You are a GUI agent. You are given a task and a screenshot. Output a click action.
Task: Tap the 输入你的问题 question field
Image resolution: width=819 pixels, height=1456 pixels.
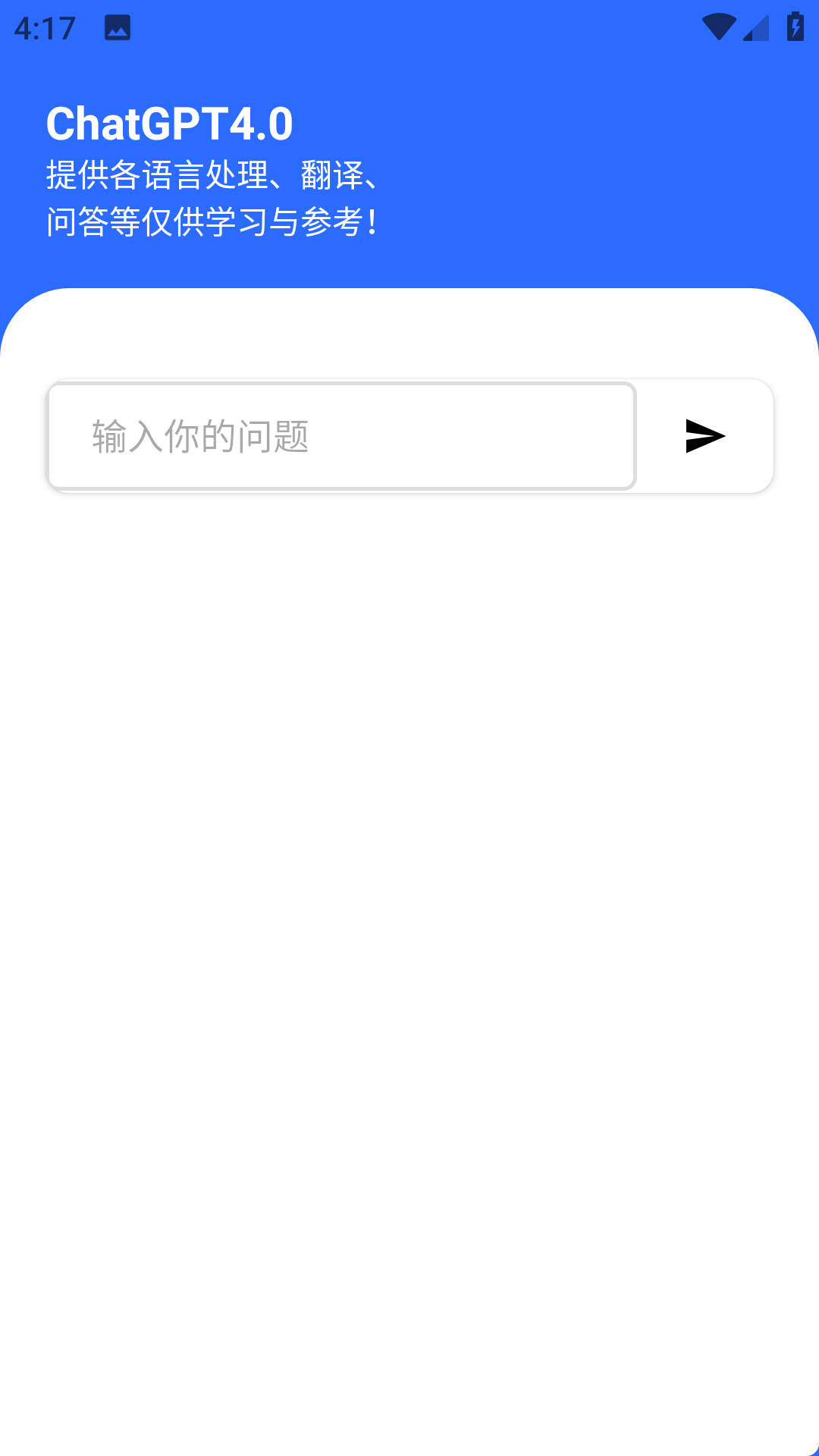tap(341, 436)
